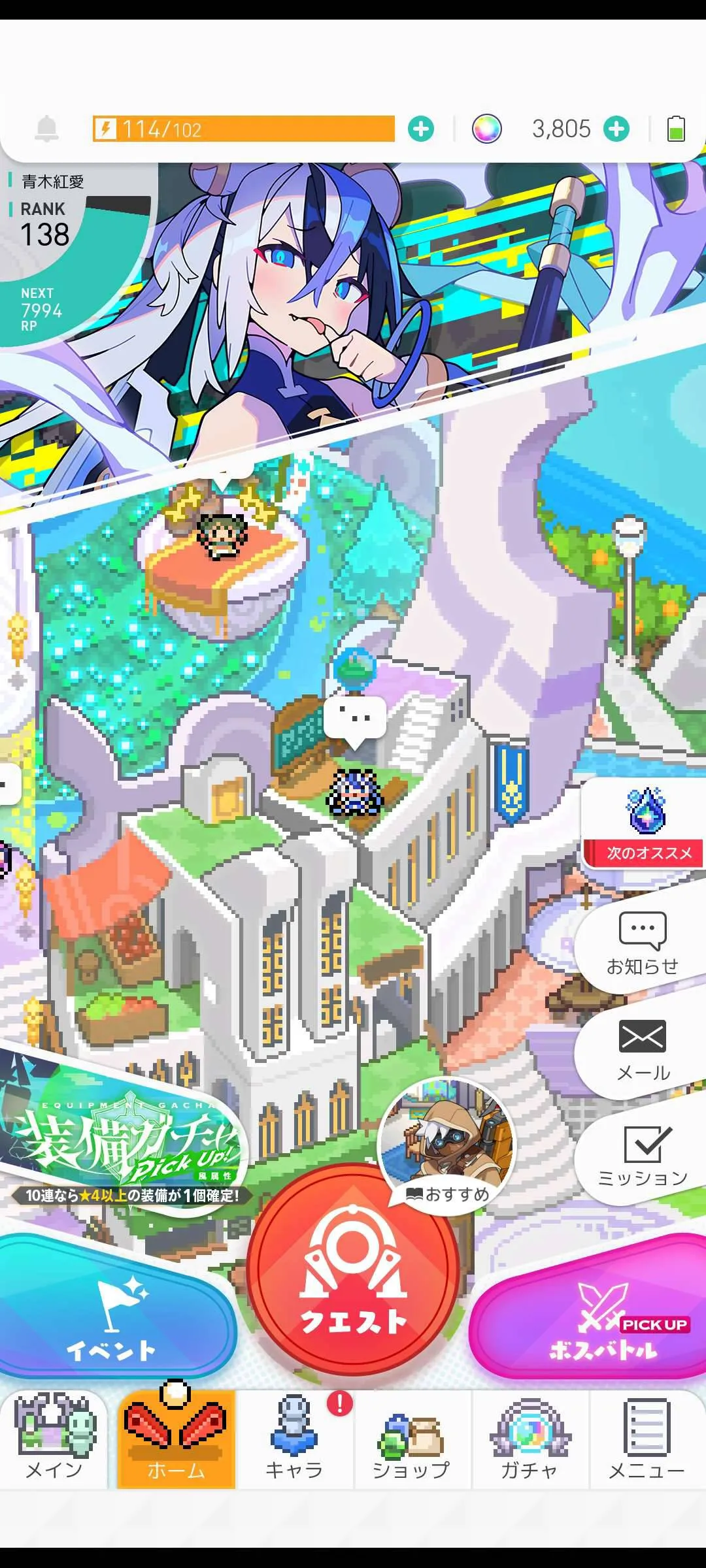Add stamina with the plus button

[421, 129]
